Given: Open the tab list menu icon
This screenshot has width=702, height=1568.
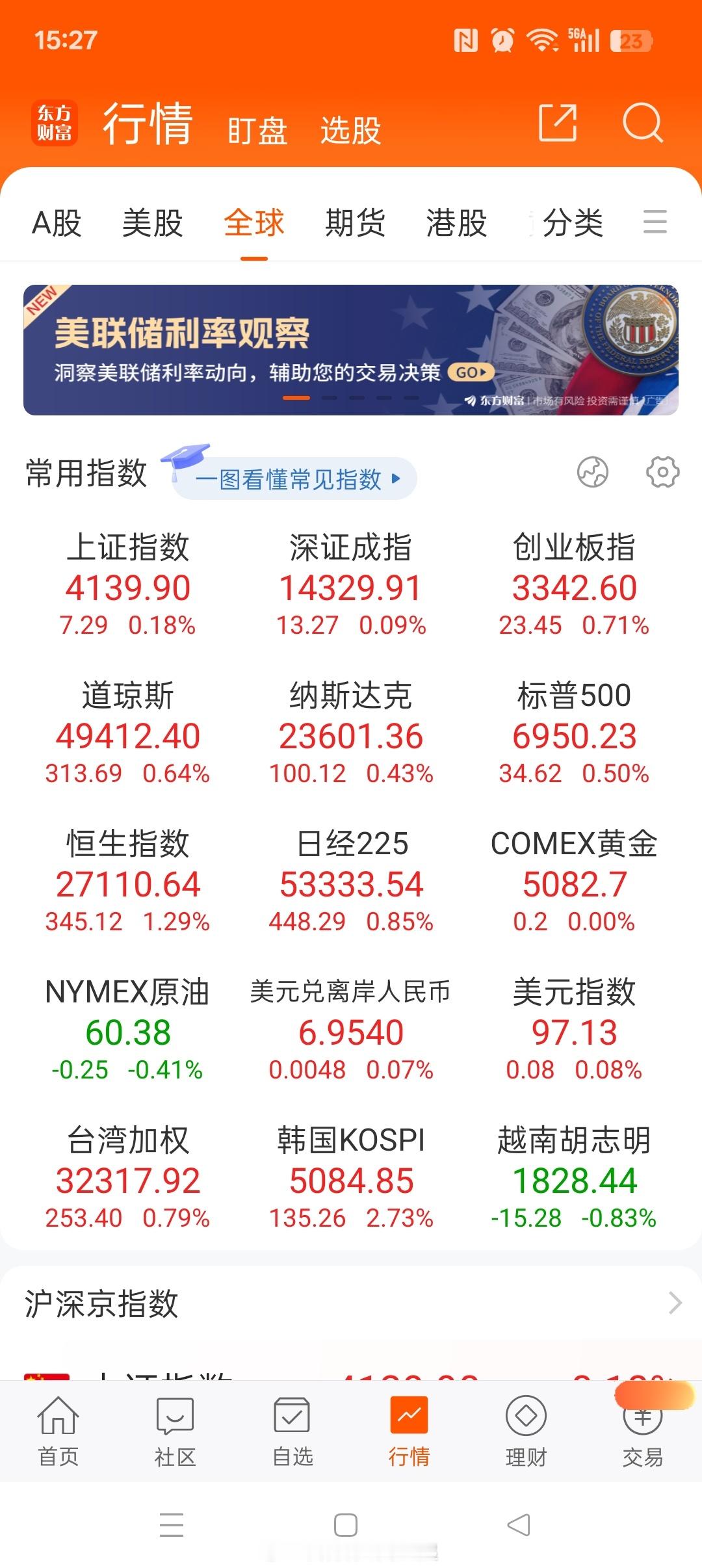Looking at the screenshot, I should 655,222.
